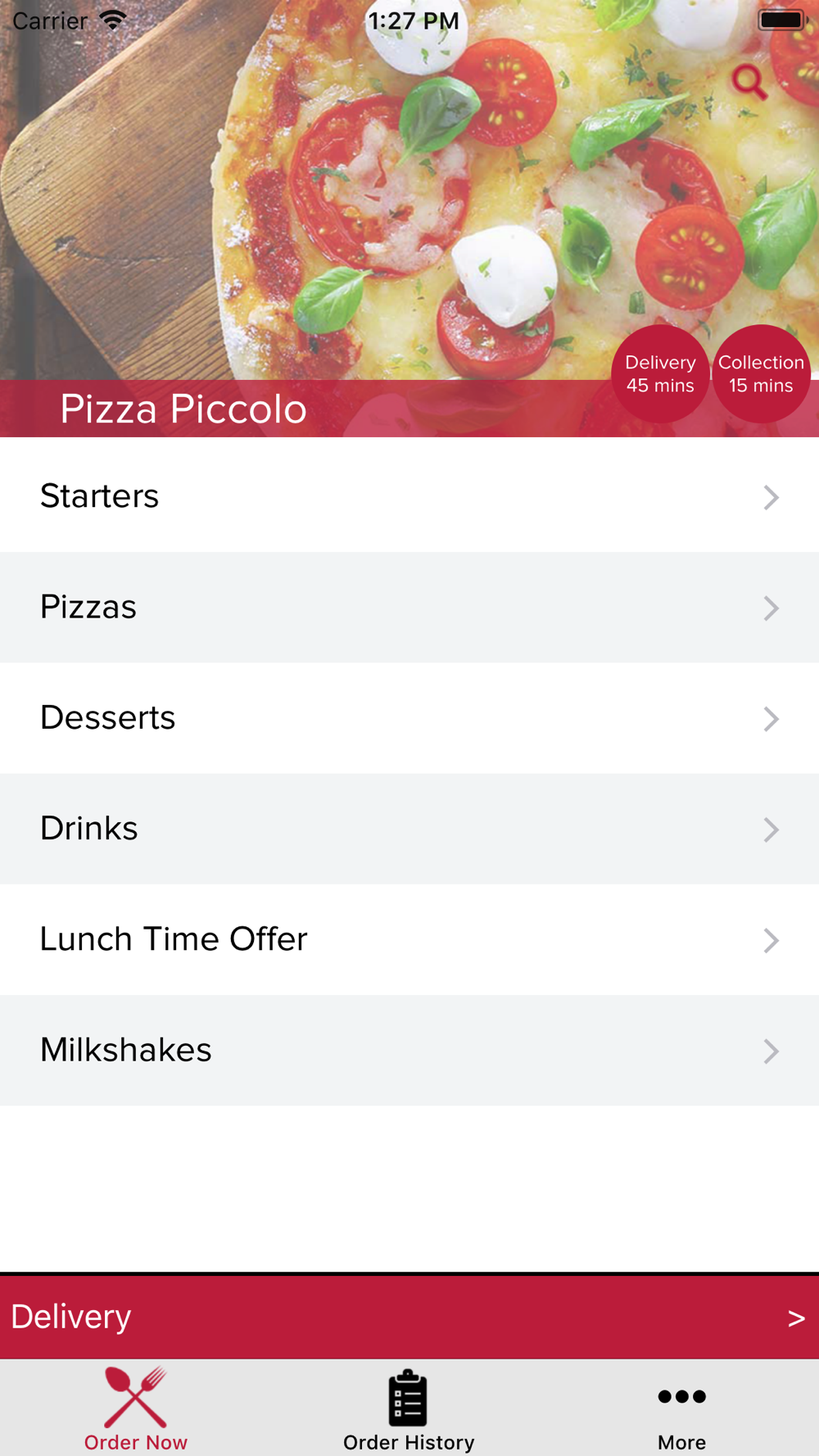Browse the Desserts category
Screen dimensions: 819x1456
tap(409, 718)
